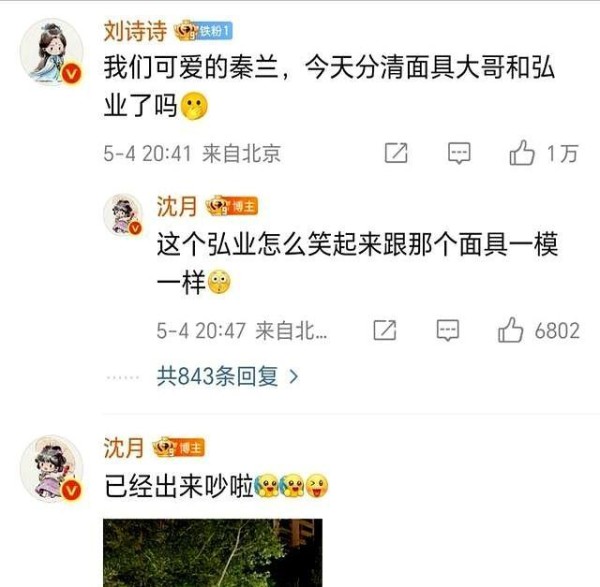Like 刘诗诗's comment with 1万 likes
Viewport: 600px width, 587px height.
[523, 153]
